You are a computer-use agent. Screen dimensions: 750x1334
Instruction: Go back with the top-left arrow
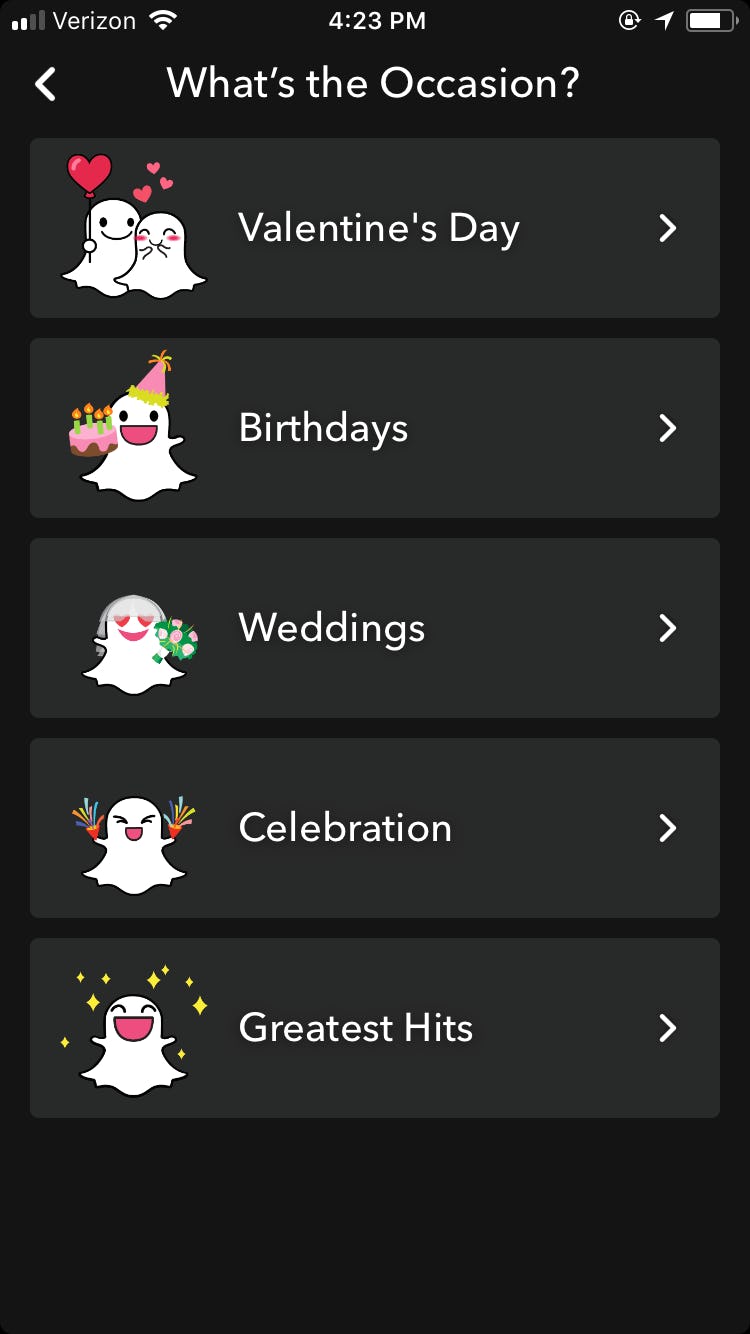tap(45, 84)
